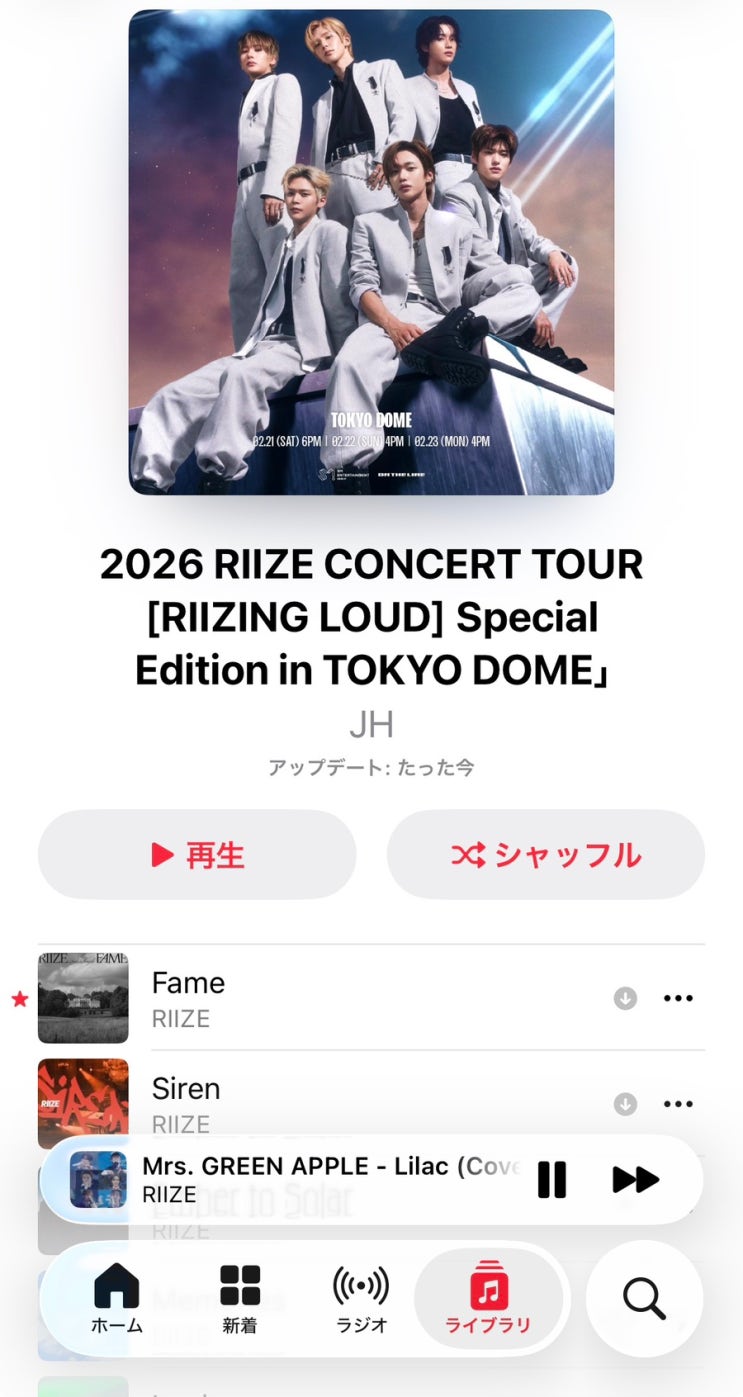Pause the currently playing Lilac cover

[552, 1180]
